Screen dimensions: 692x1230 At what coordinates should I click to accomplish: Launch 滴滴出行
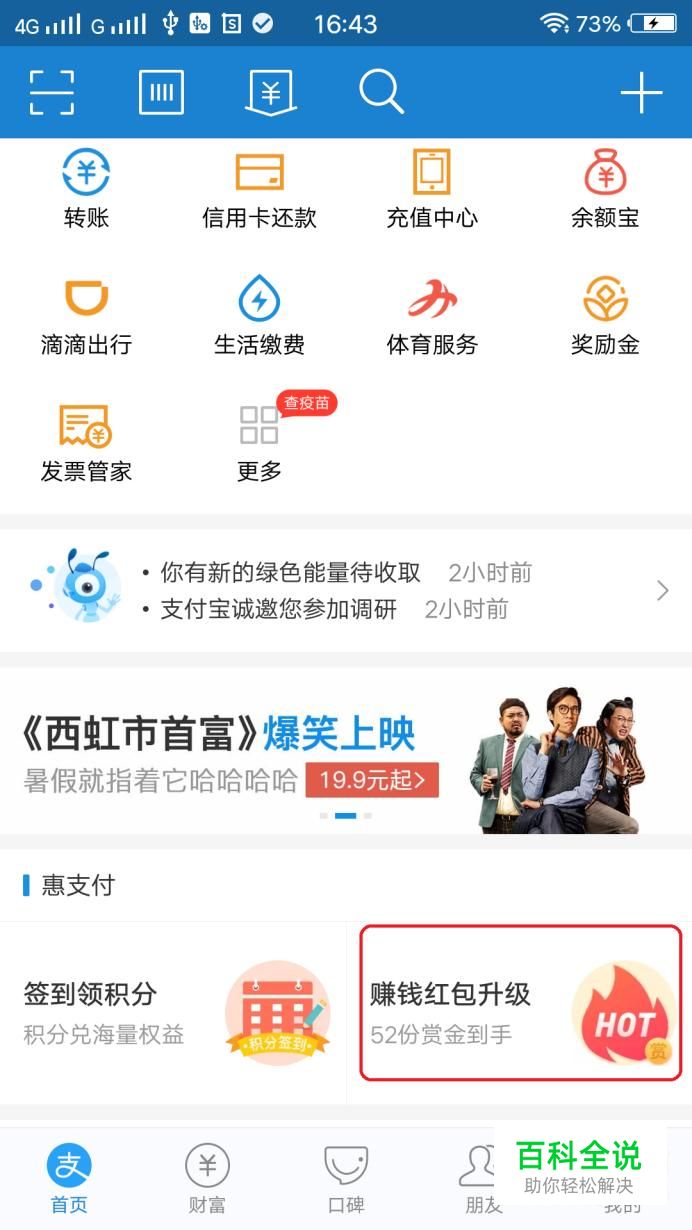point(86,317)
